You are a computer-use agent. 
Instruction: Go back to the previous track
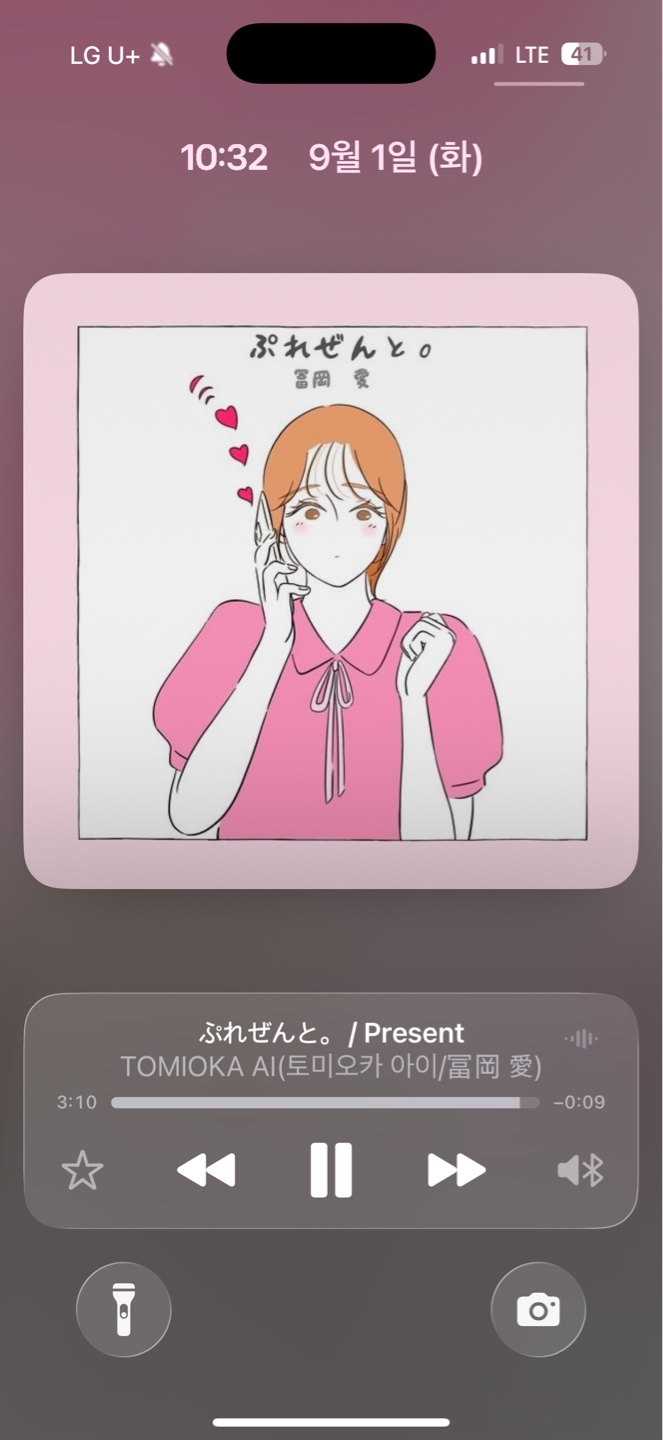click(x=206, y=1170)
